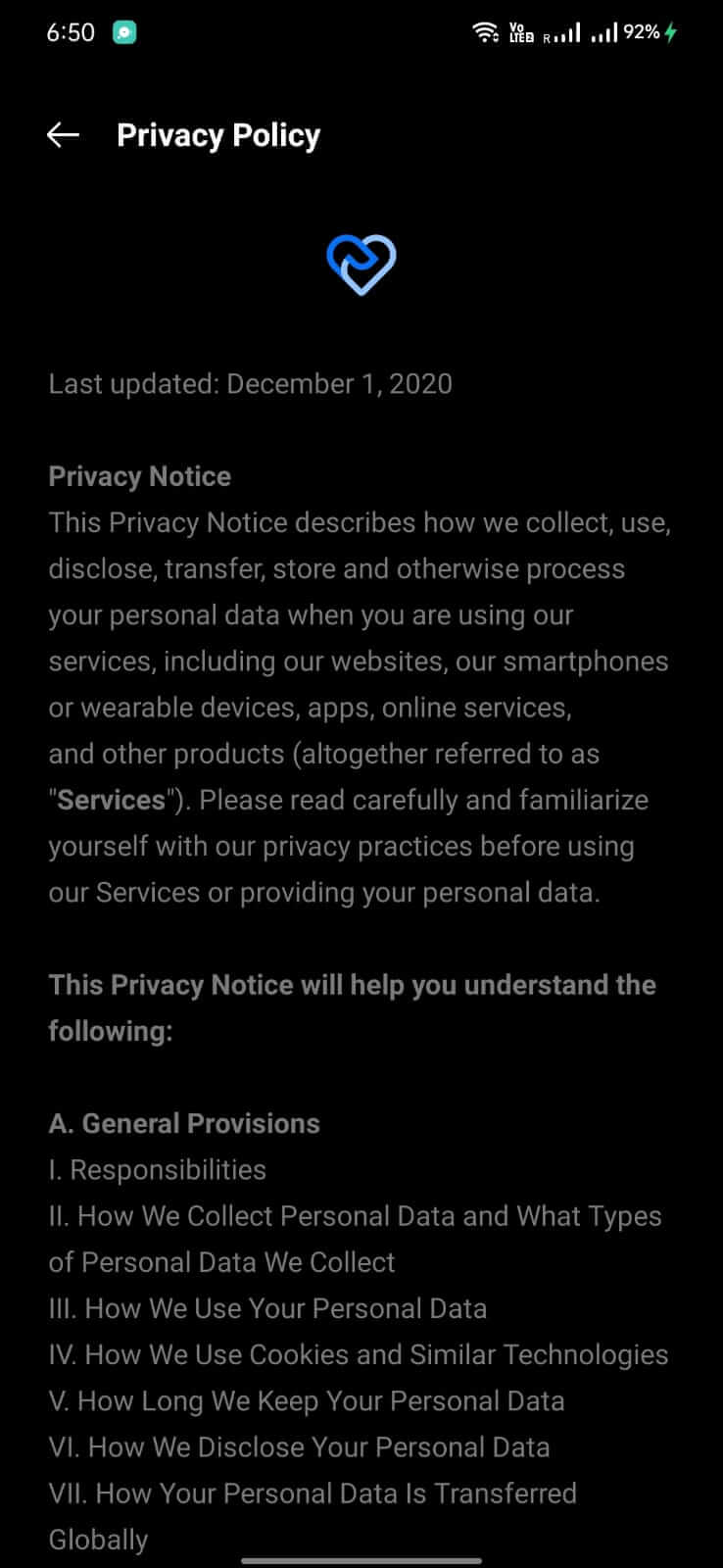Select the 'I. Responsibilities' section entry
Image resolution: width=723 pixels, height=1568 pixels.
pos(157,1170)
